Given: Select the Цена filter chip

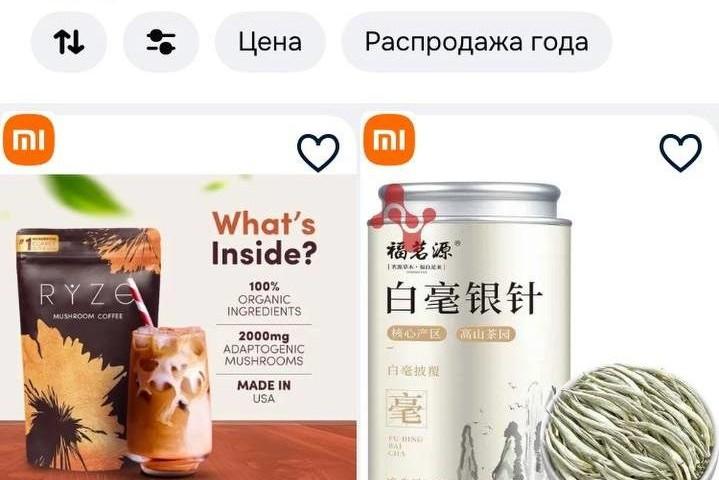Looking at the screenshot, I should [x=270, y=42].
